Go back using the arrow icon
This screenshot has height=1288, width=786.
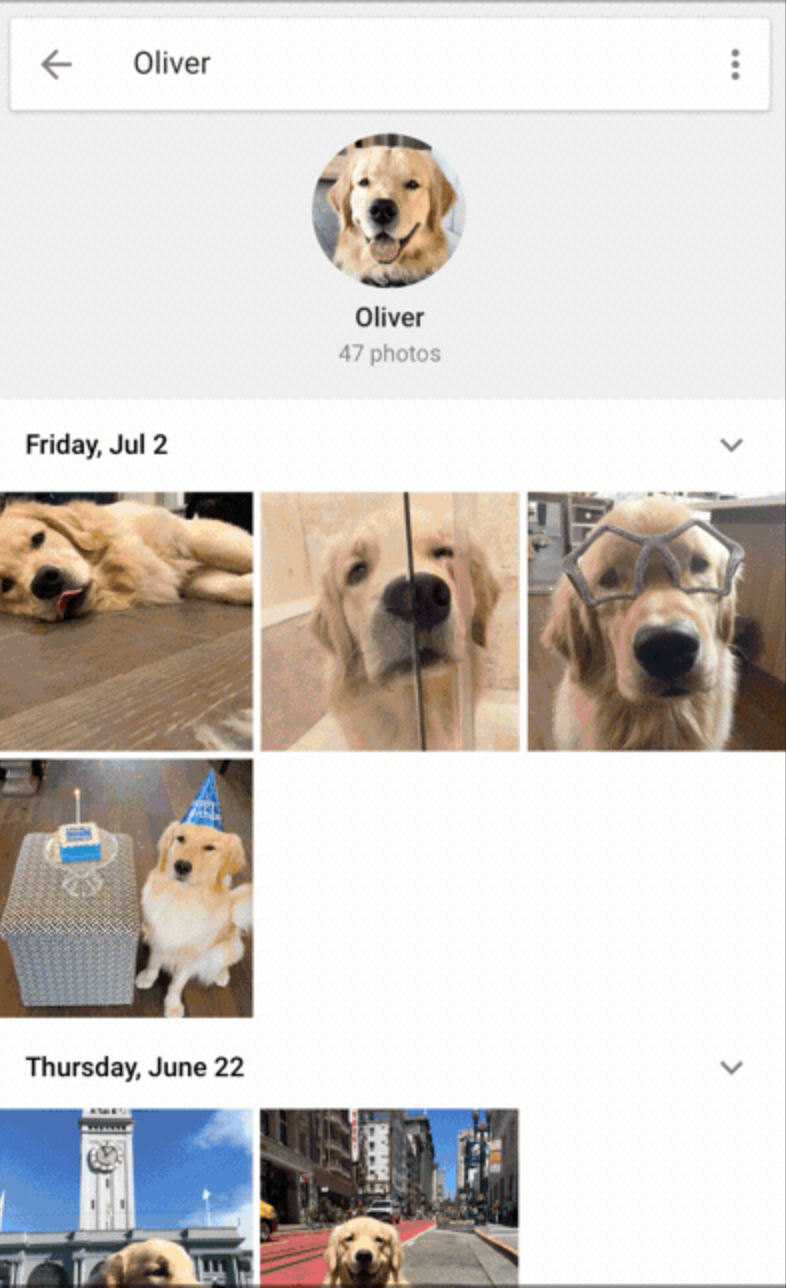(x=56, y=65)
